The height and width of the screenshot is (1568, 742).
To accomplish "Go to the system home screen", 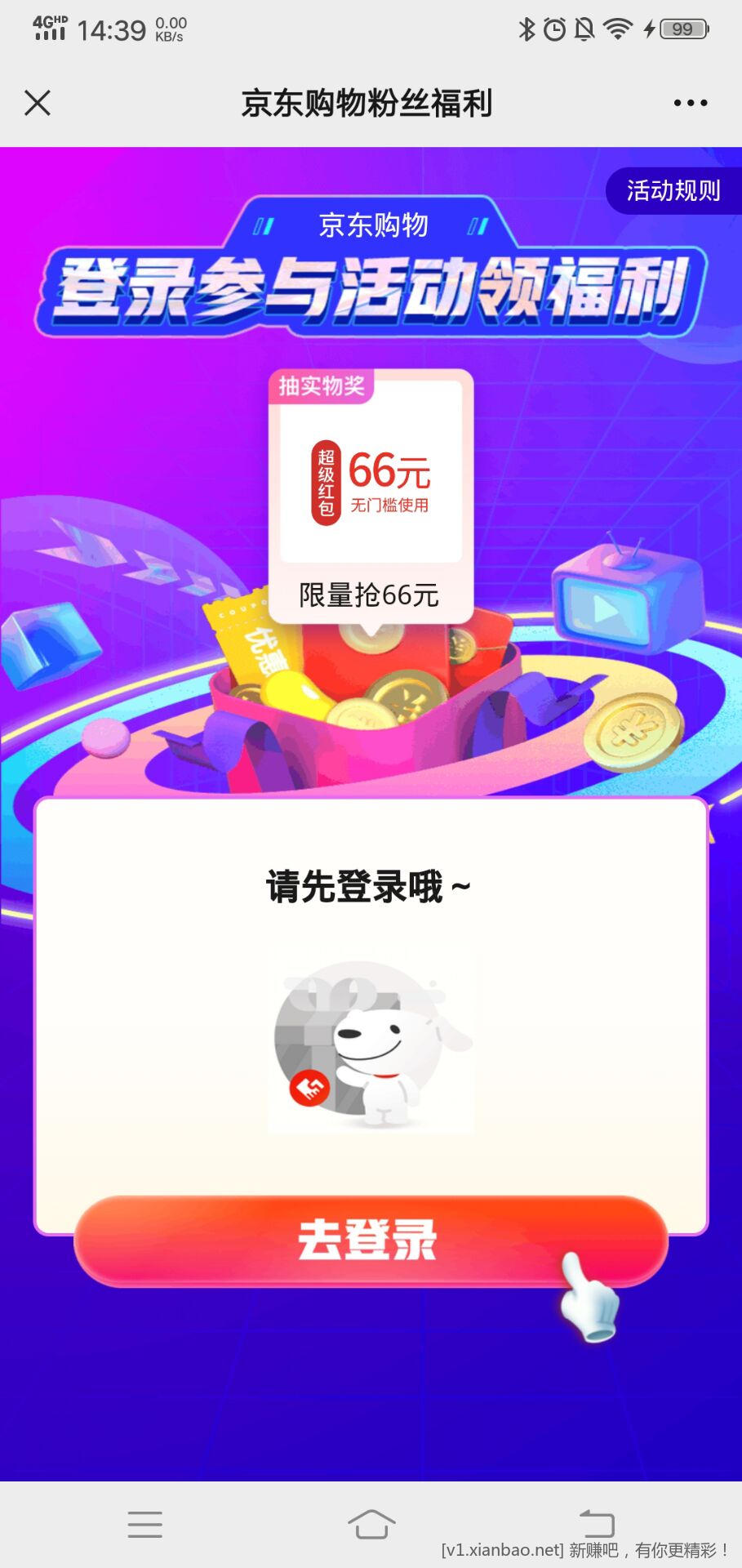I will click(371, 1524).
